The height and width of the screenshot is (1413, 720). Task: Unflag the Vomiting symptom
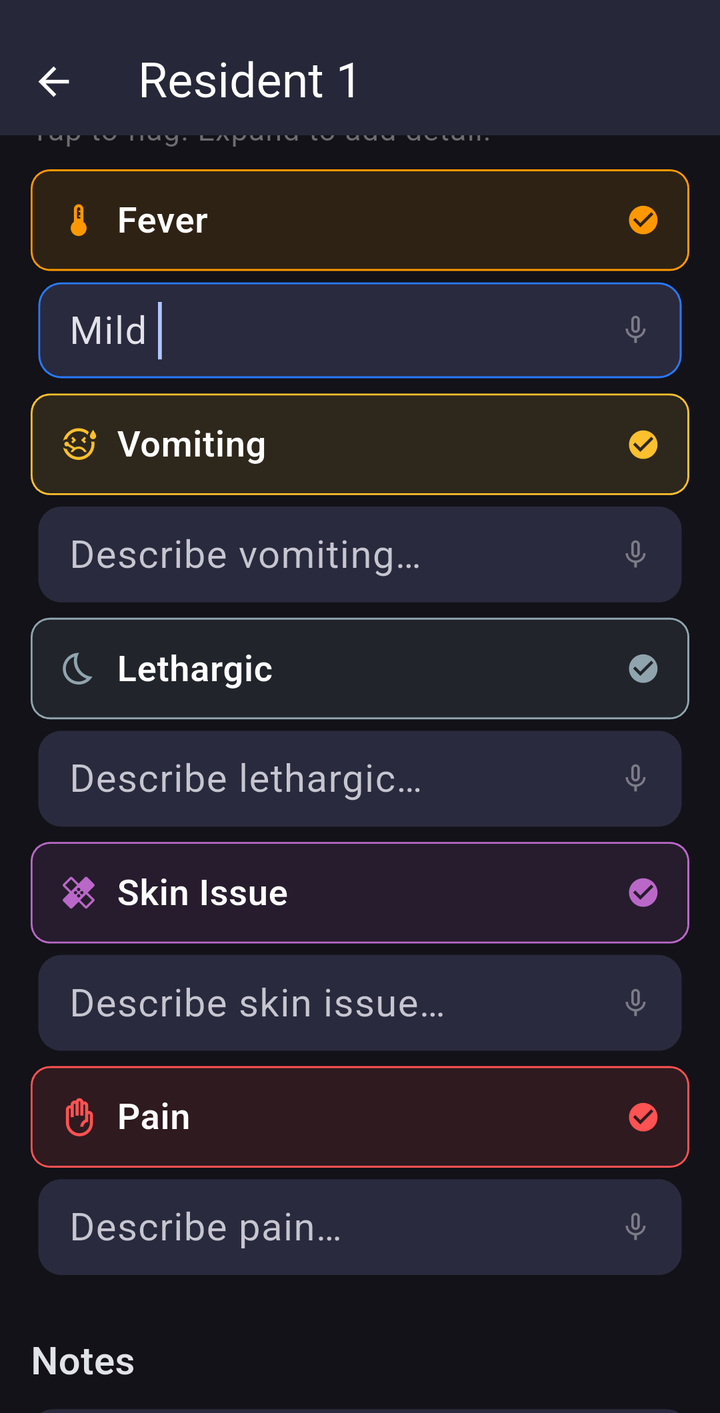[x=360, y=444]
